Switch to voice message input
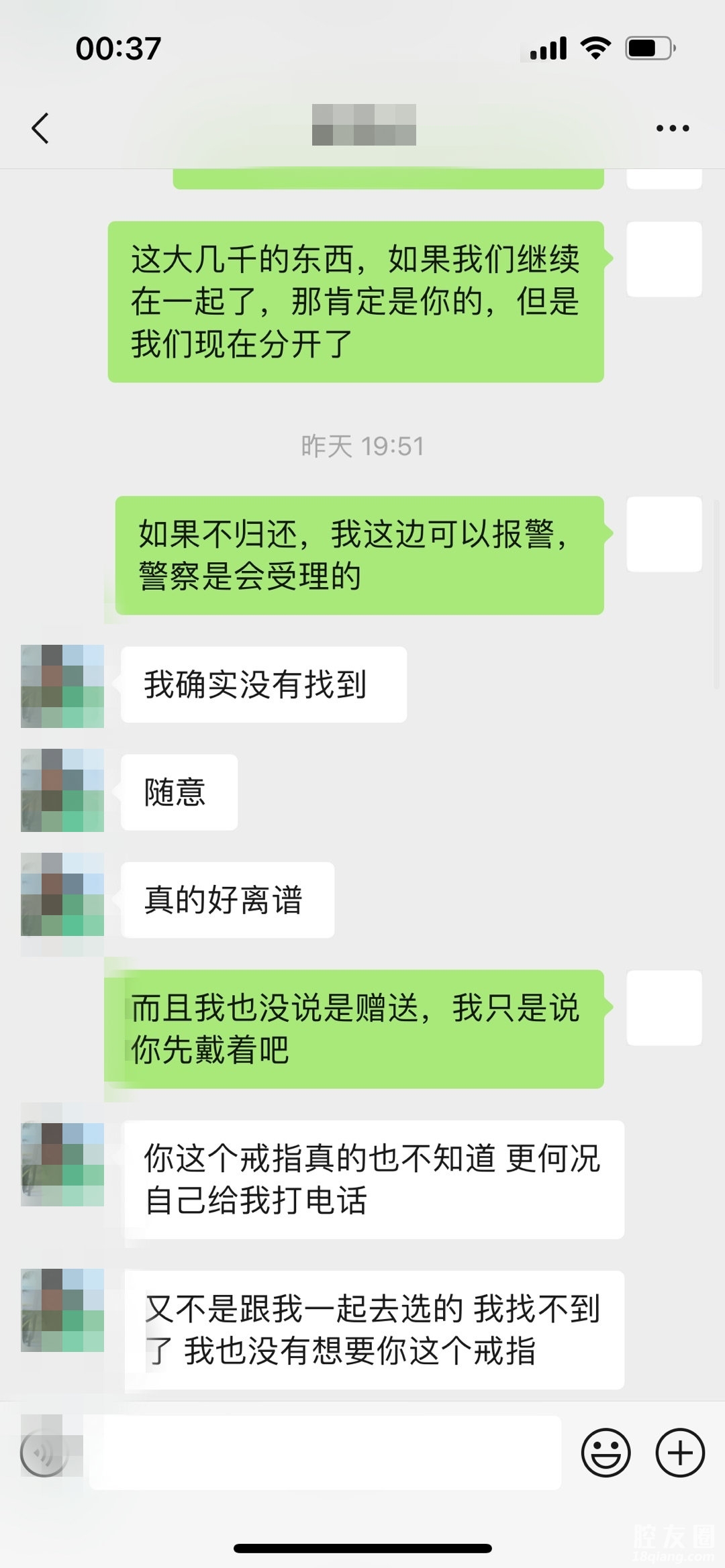 pos(44,1454)
